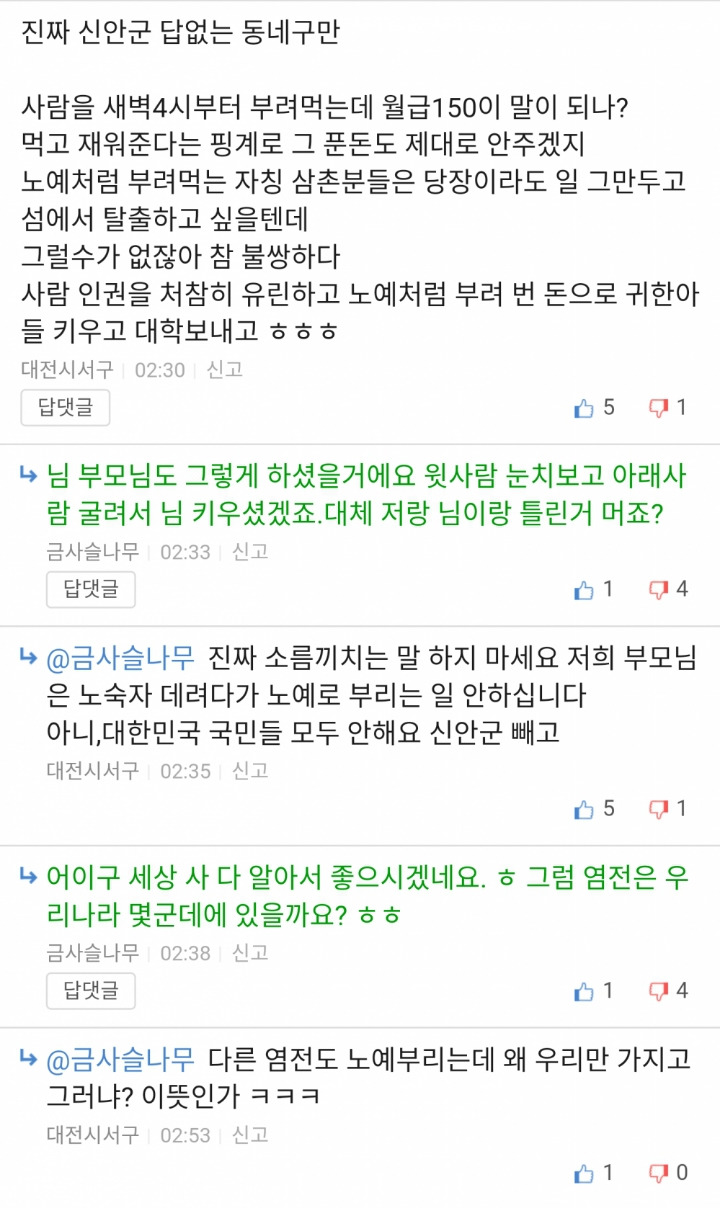Report the 02:38 reply with 신고
Image resolution: width=720 pixels, height=1208 pixels.
[x=250, y=953]
